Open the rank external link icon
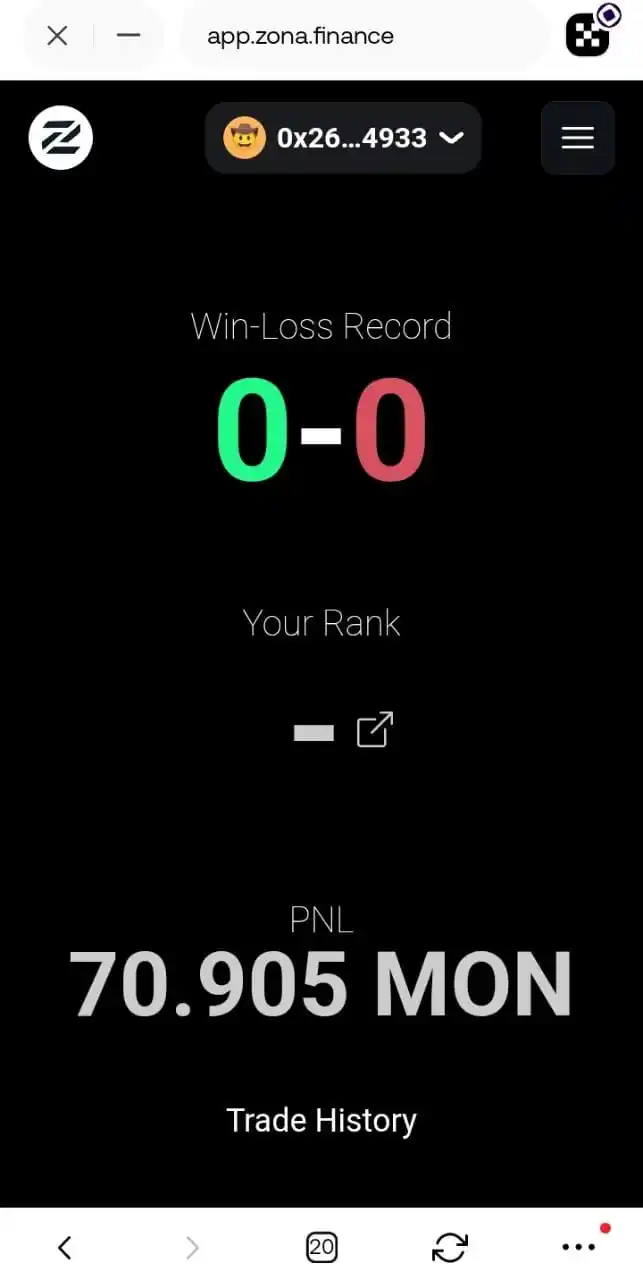 [375, 730]
